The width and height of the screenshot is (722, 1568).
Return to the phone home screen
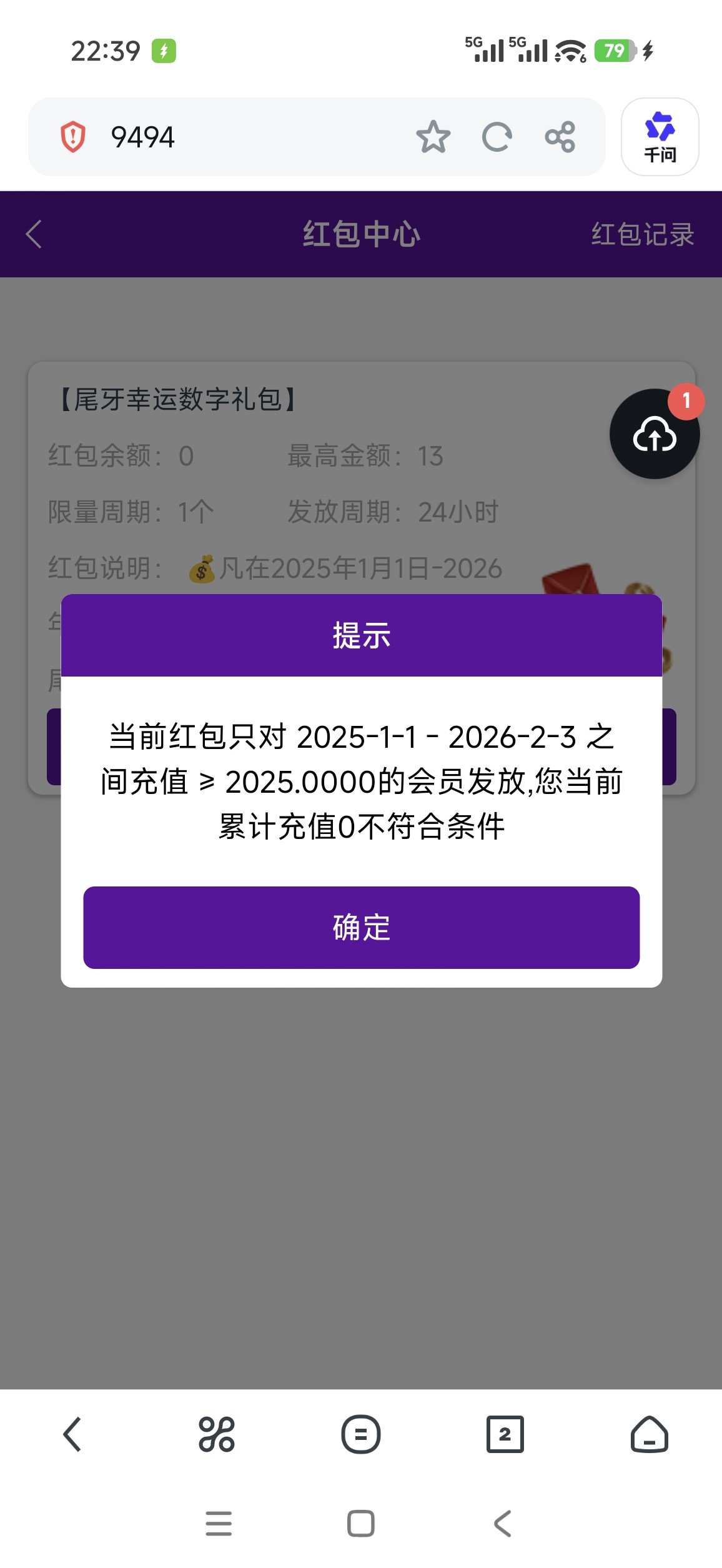[x=360, y=1523]
